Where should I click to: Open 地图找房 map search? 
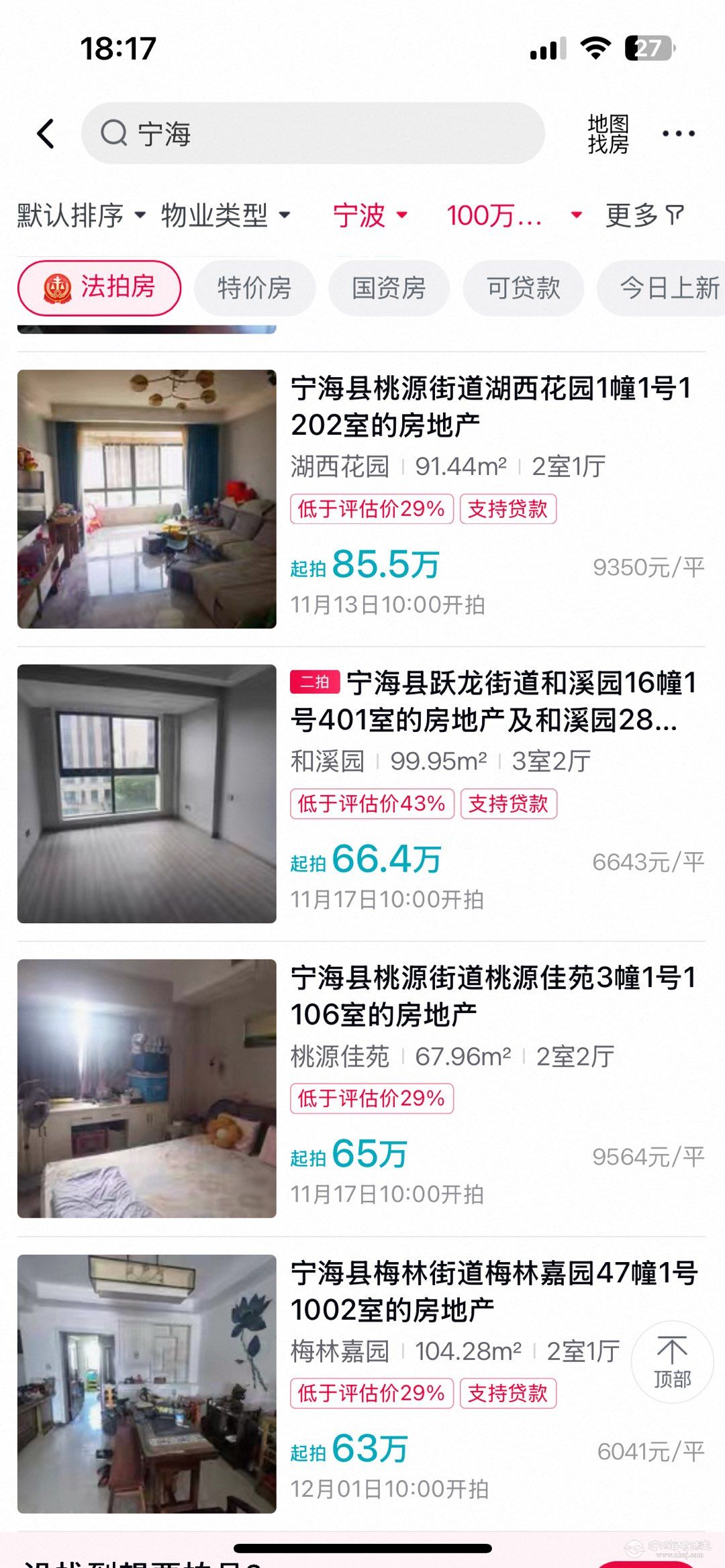[x=608, y=134]
